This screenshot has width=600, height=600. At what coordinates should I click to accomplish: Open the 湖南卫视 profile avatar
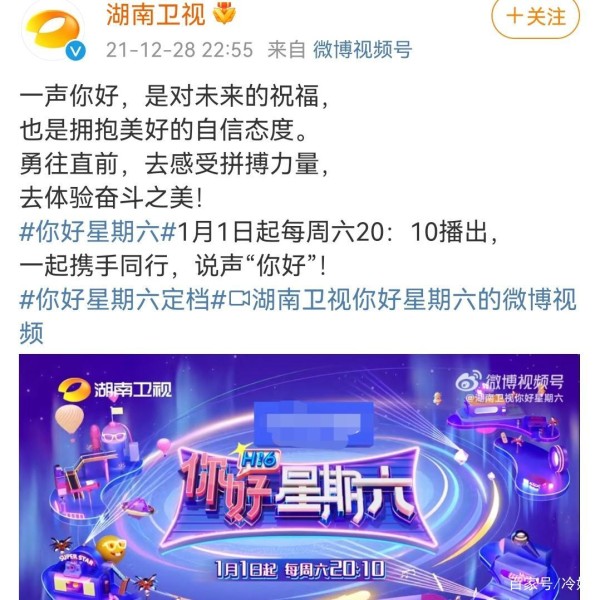[49, 28]
